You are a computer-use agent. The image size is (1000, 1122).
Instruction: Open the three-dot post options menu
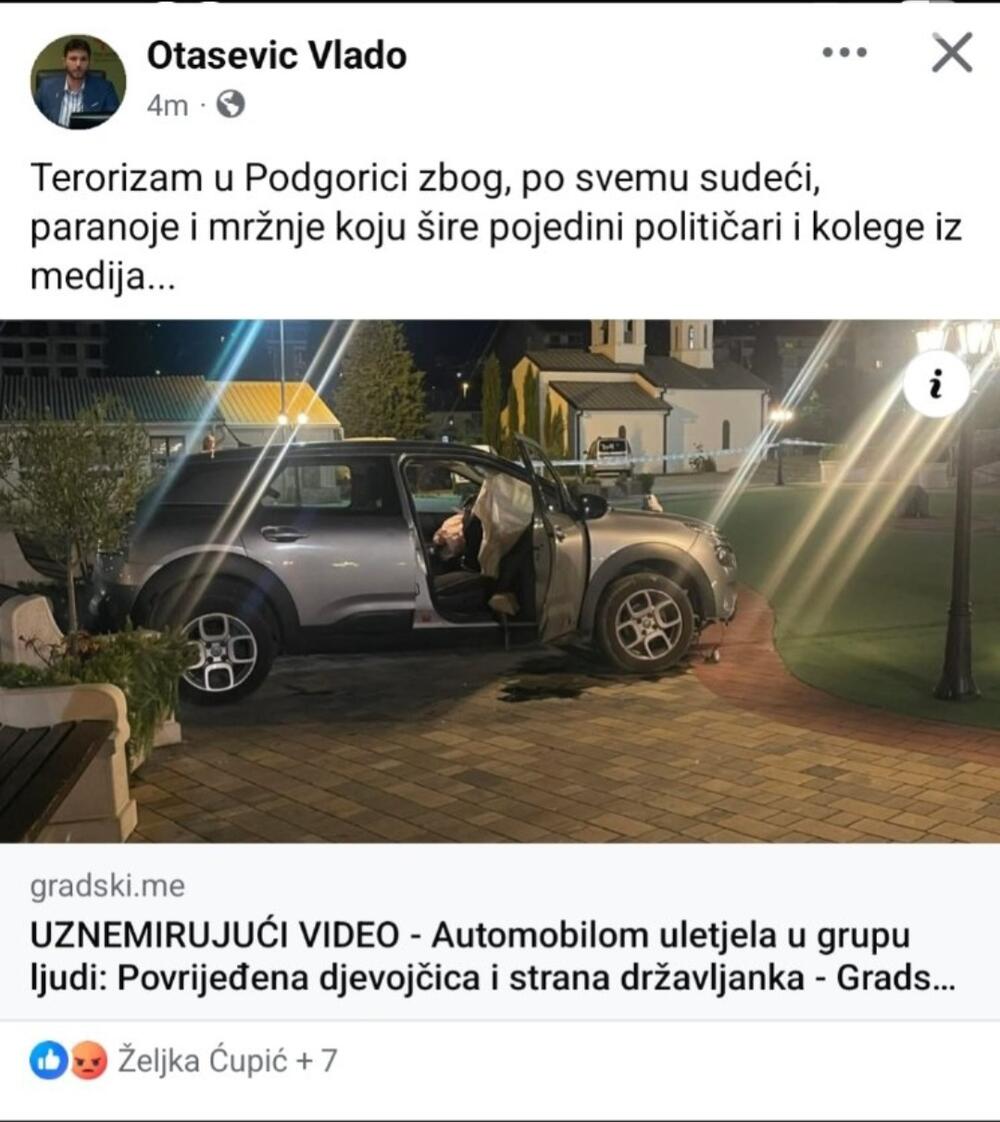(x=843, y=53)
